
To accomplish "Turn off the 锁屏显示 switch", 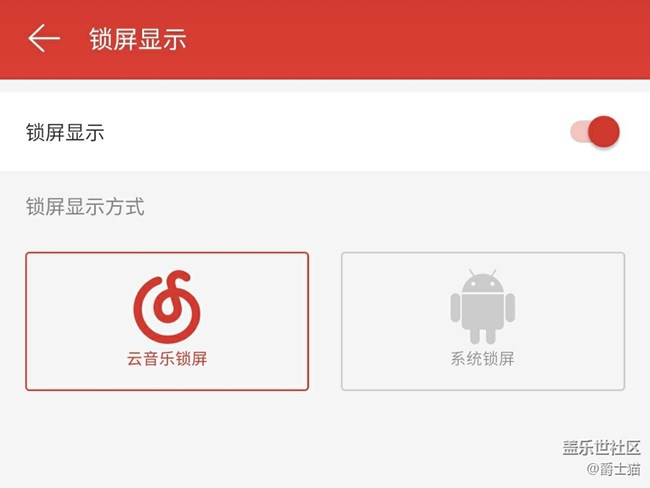I will (596, 132).
